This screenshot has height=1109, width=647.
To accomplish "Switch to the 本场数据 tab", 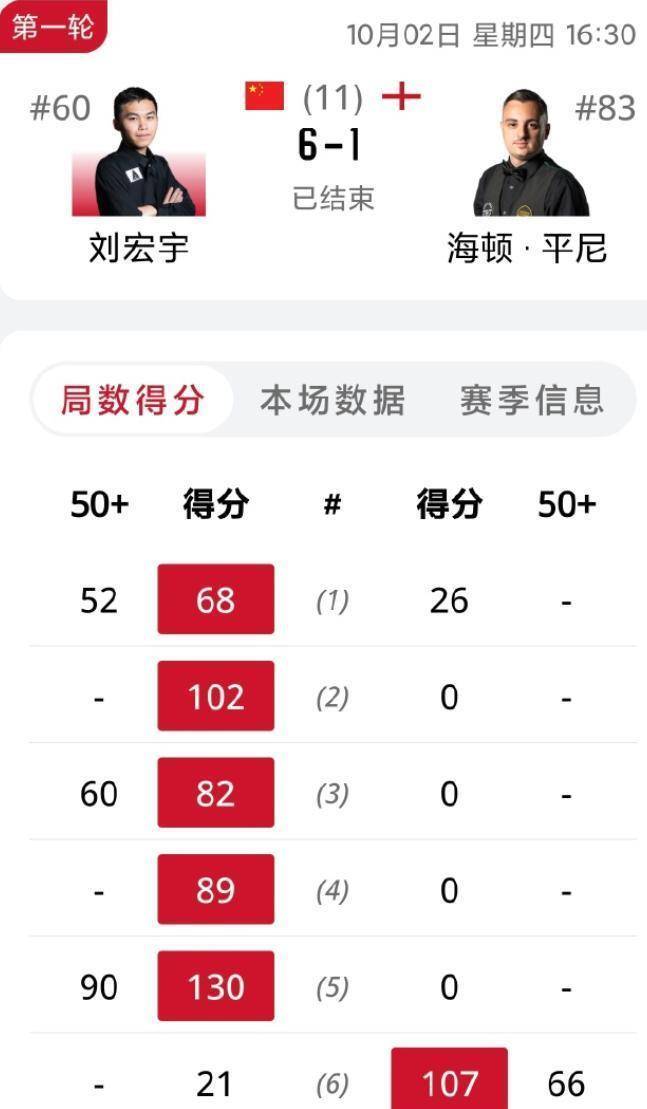I will (332, 400).
